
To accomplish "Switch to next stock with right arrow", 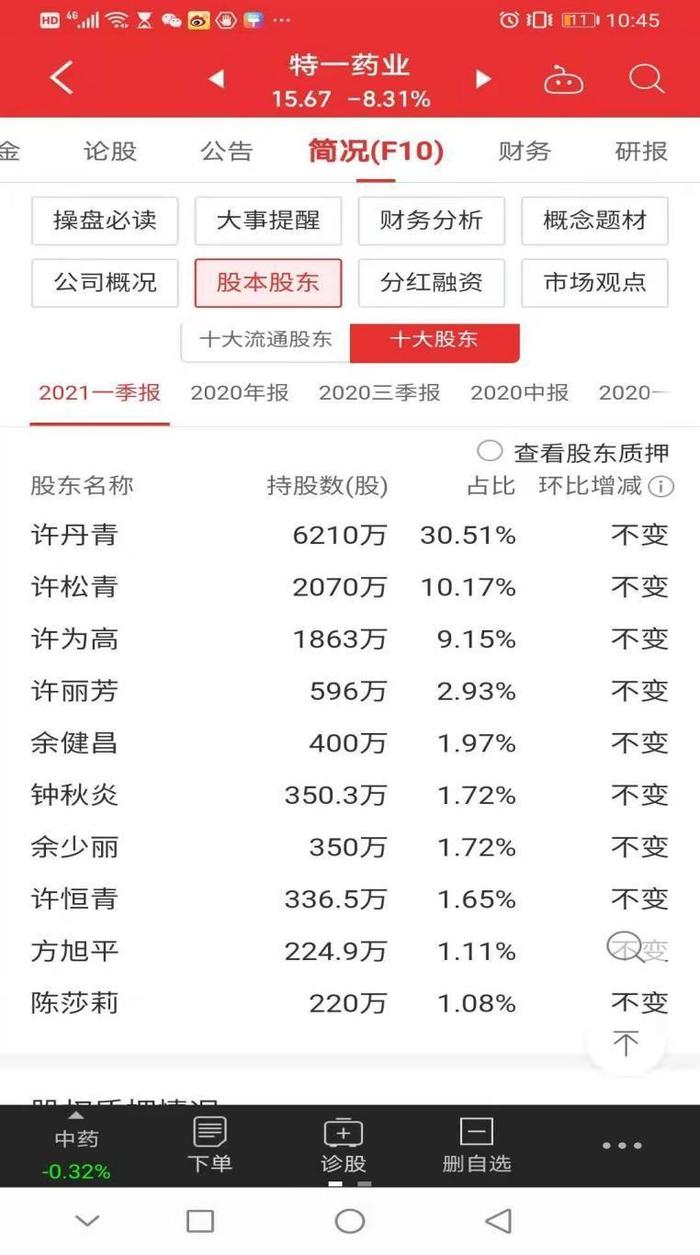I will (x=484, y=79).
